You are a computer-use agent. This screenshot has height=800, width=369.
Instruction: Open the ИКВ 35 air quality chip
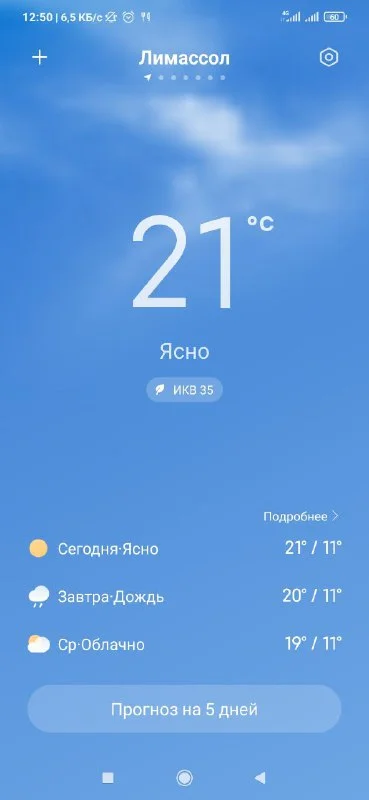point(184,390)
